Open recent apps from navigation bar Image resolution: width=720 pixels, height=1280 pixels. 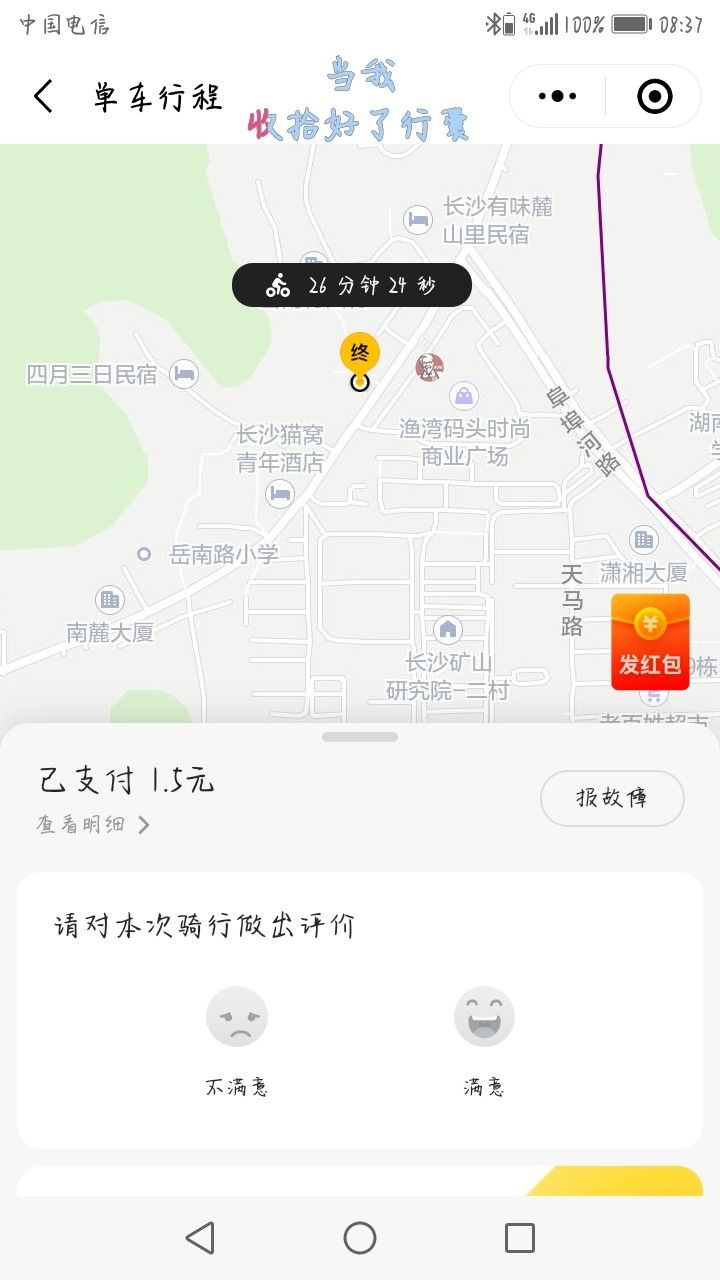pos(520,1238)
